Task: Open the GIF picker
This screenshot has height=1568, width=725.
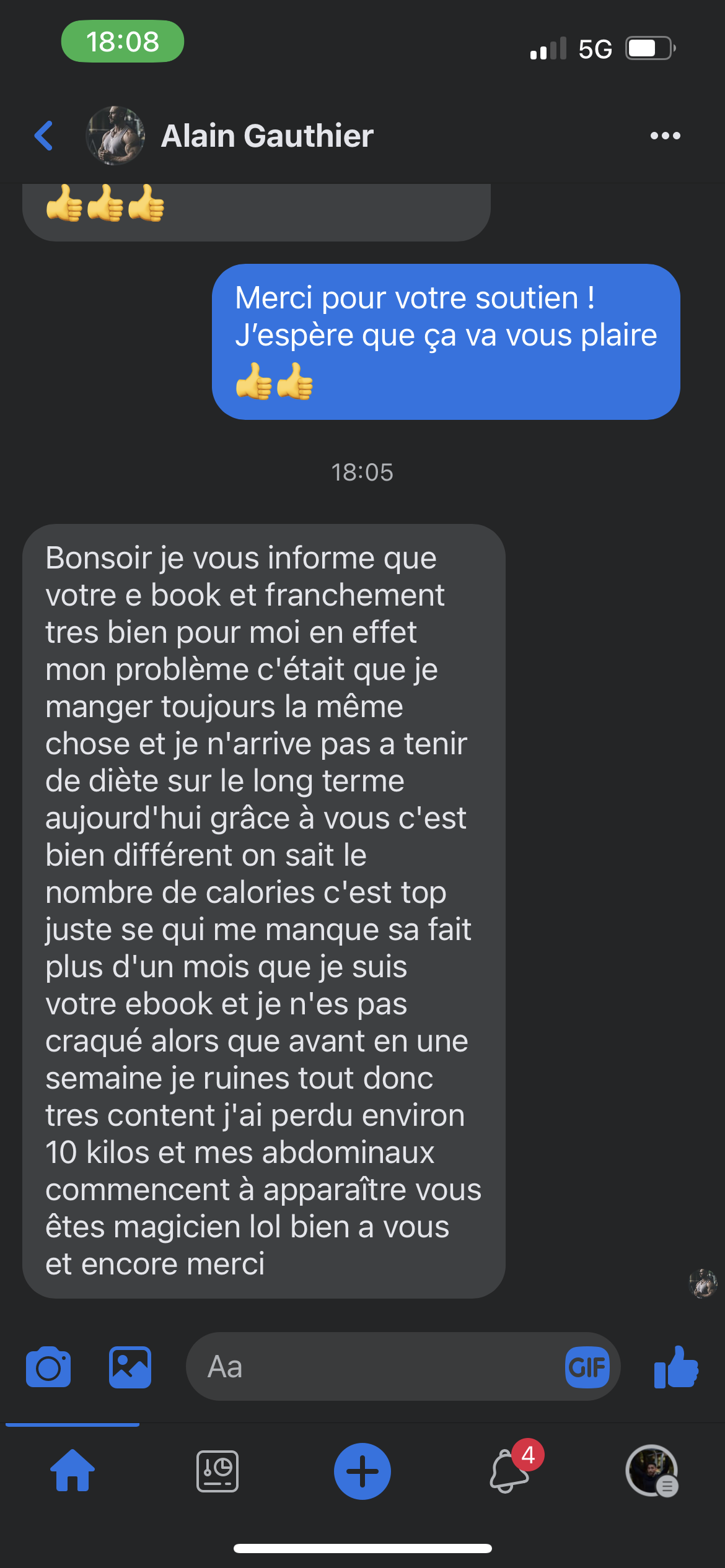Action: 587,1367
